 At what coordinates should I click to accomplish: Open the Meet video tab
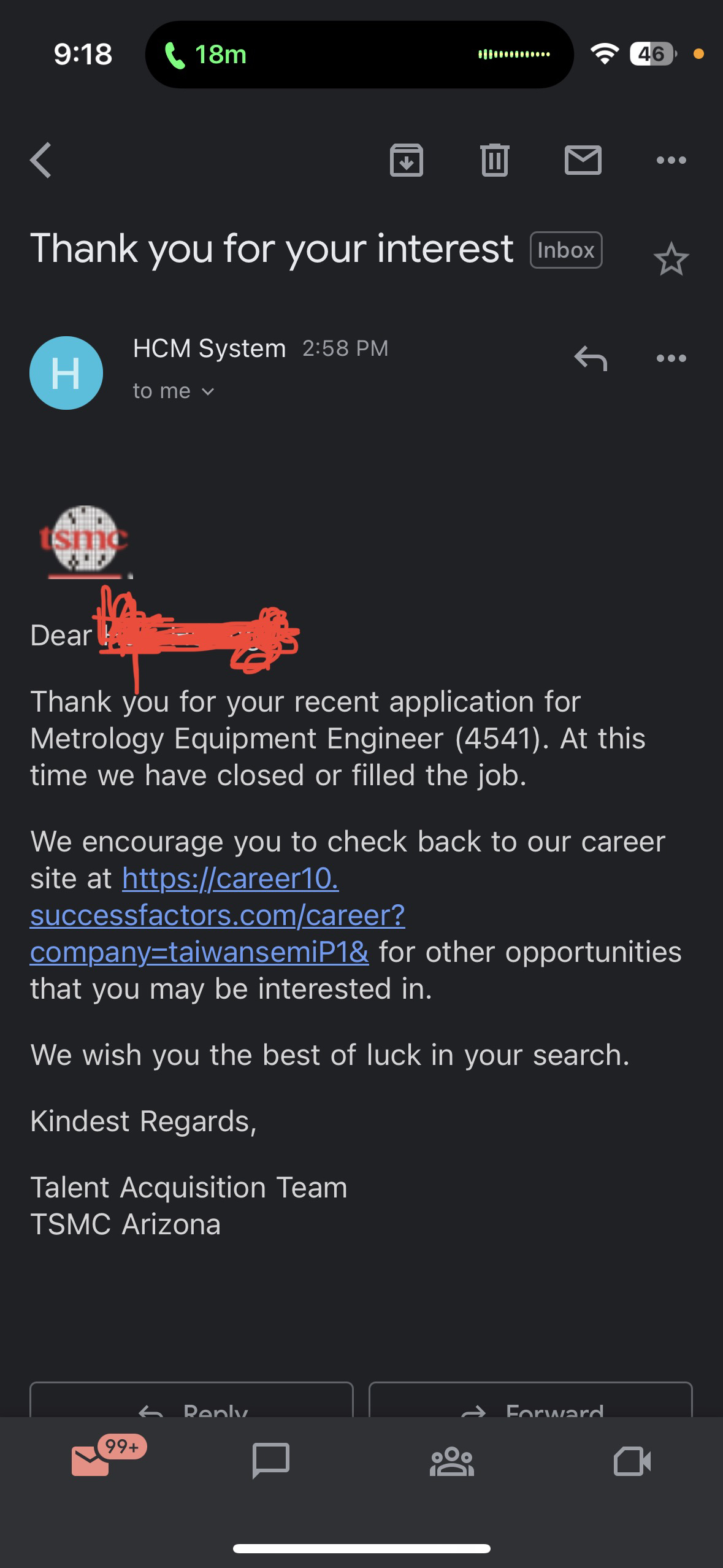(632, 1461)
